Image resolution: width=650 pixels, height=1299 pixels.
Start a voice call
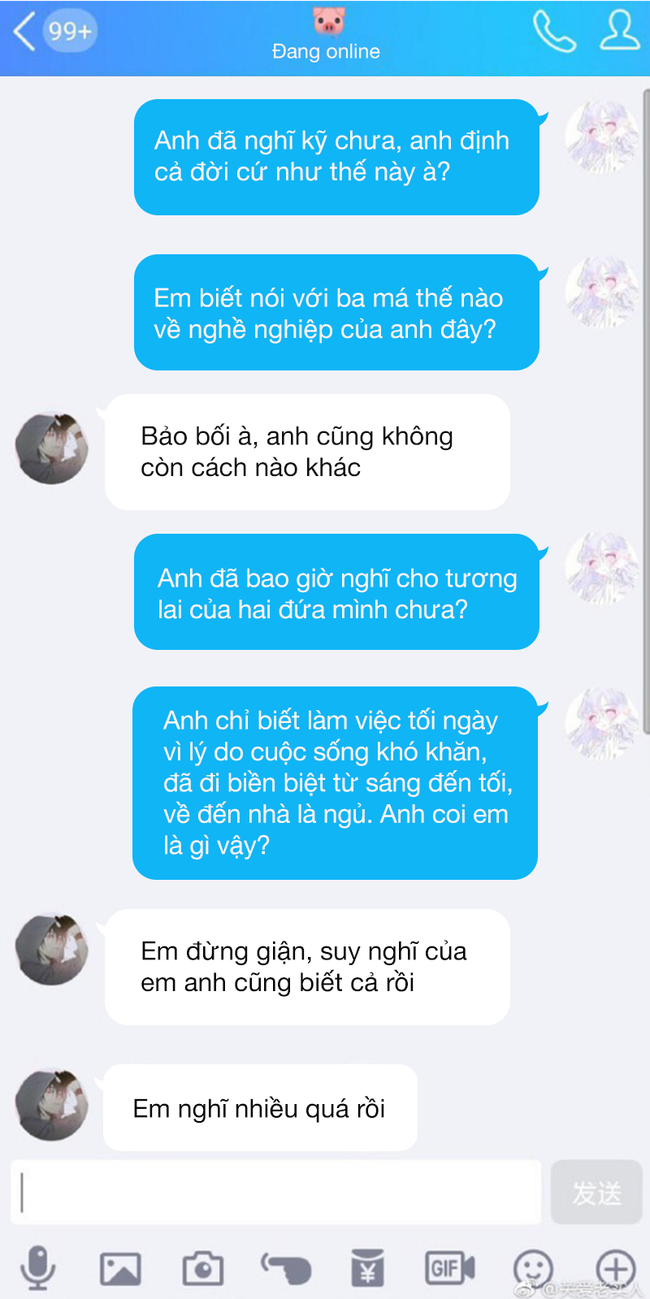coord(553,31)
